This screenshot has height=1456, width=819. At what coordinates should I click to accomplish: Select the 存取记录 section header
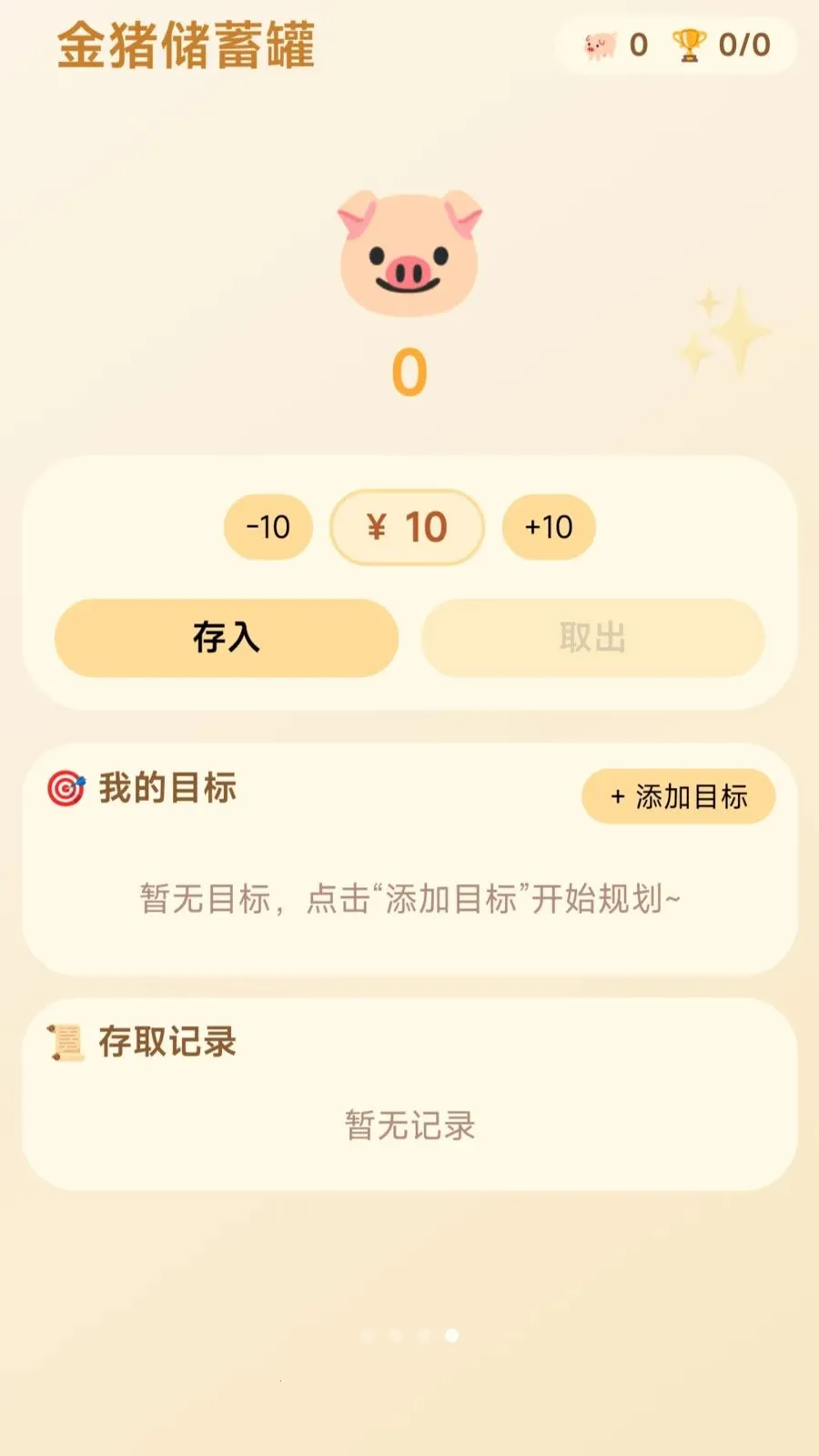pos(167,1045)
